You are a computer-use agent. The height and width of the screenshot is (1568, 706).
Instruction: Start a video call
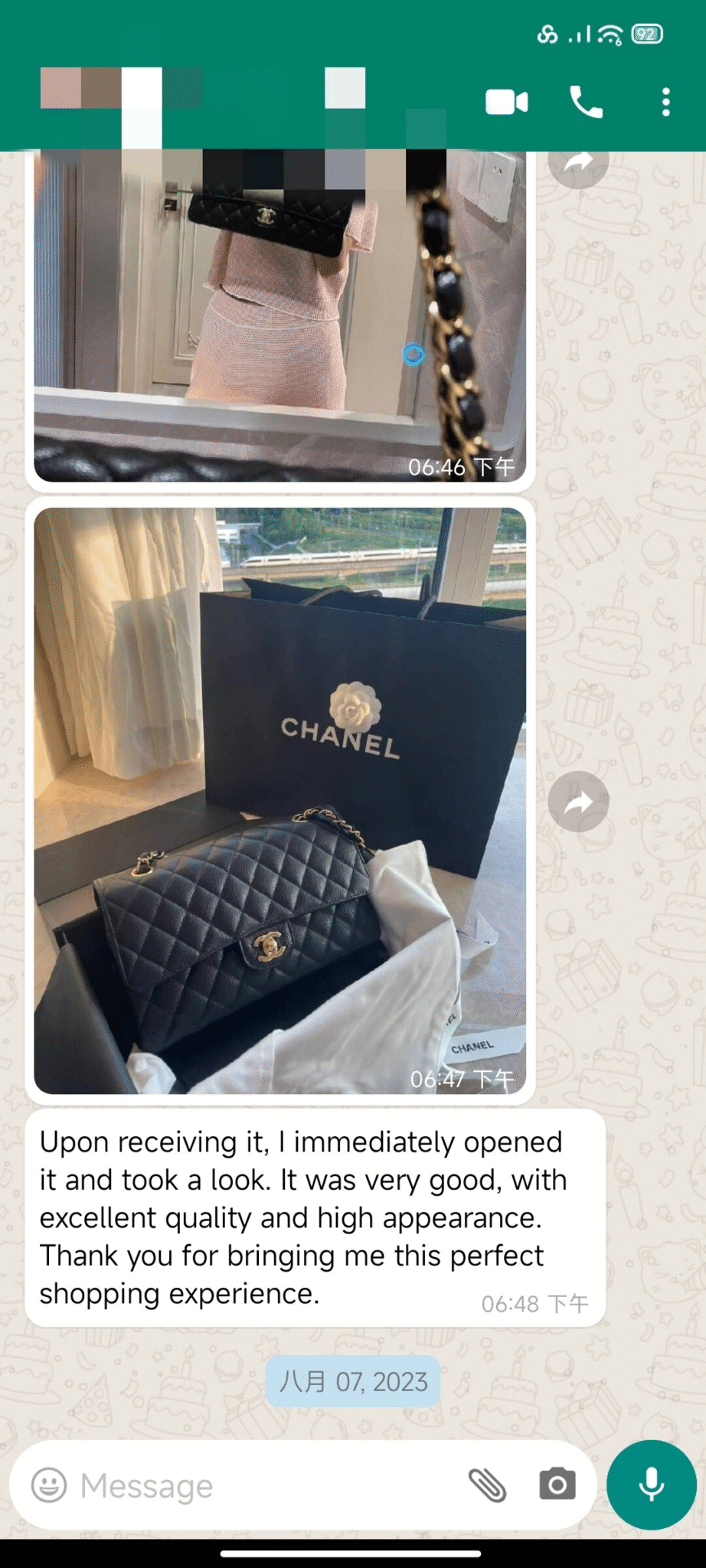pos(506,102)
